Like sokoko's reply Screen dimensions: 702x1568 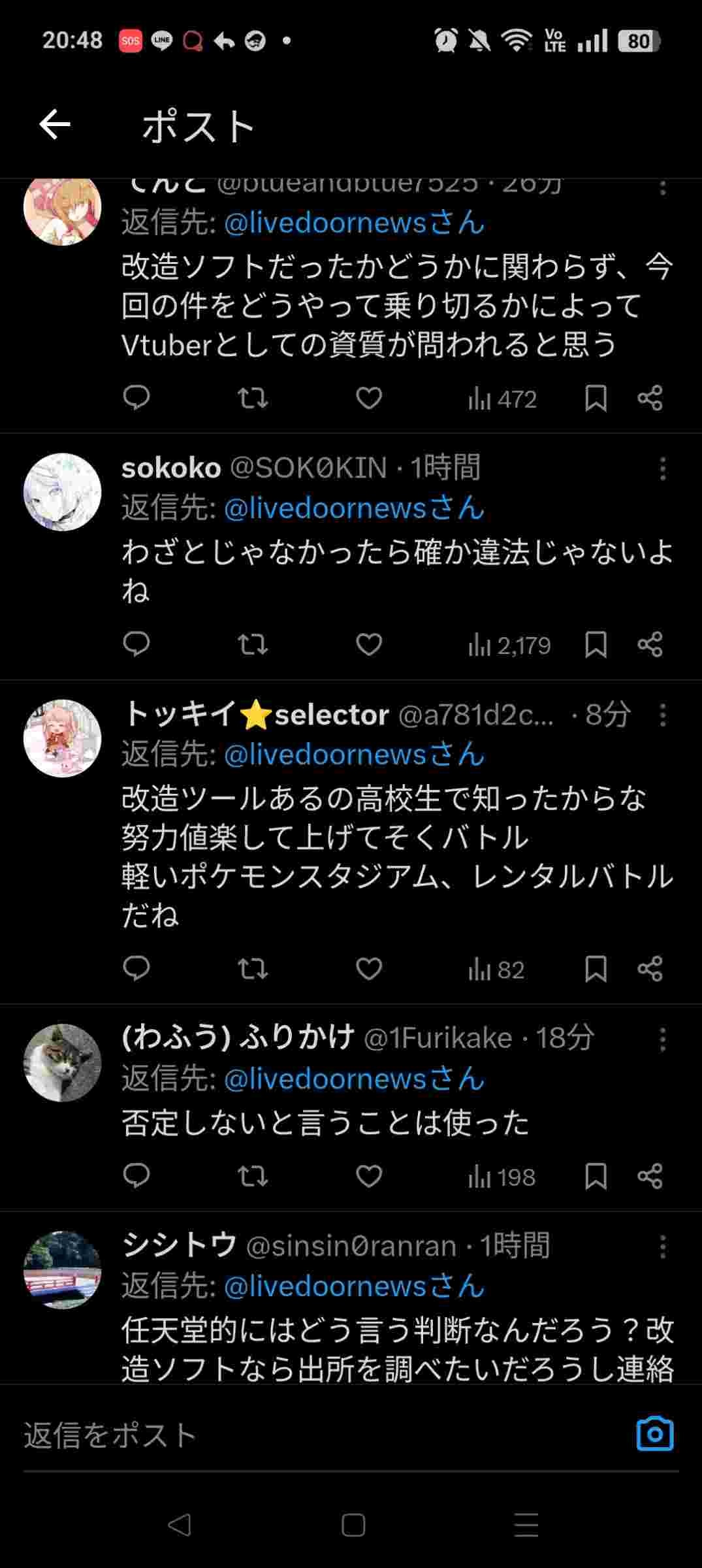tap(369, 645)
